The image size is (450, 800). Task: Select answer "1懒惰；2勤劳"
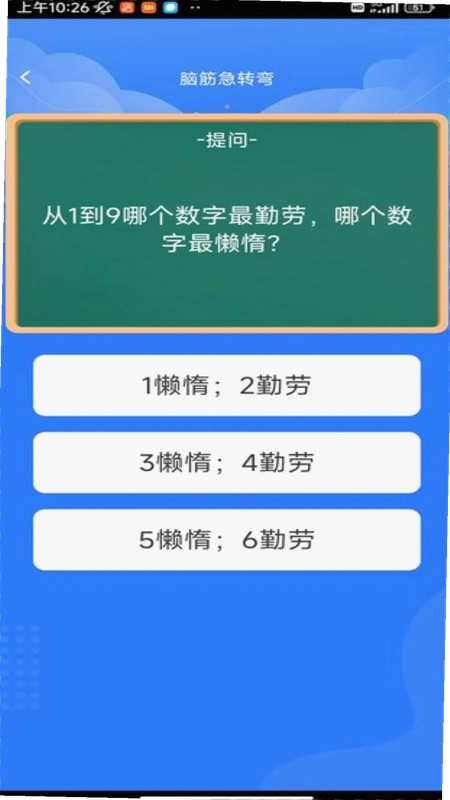click(227, 386)
